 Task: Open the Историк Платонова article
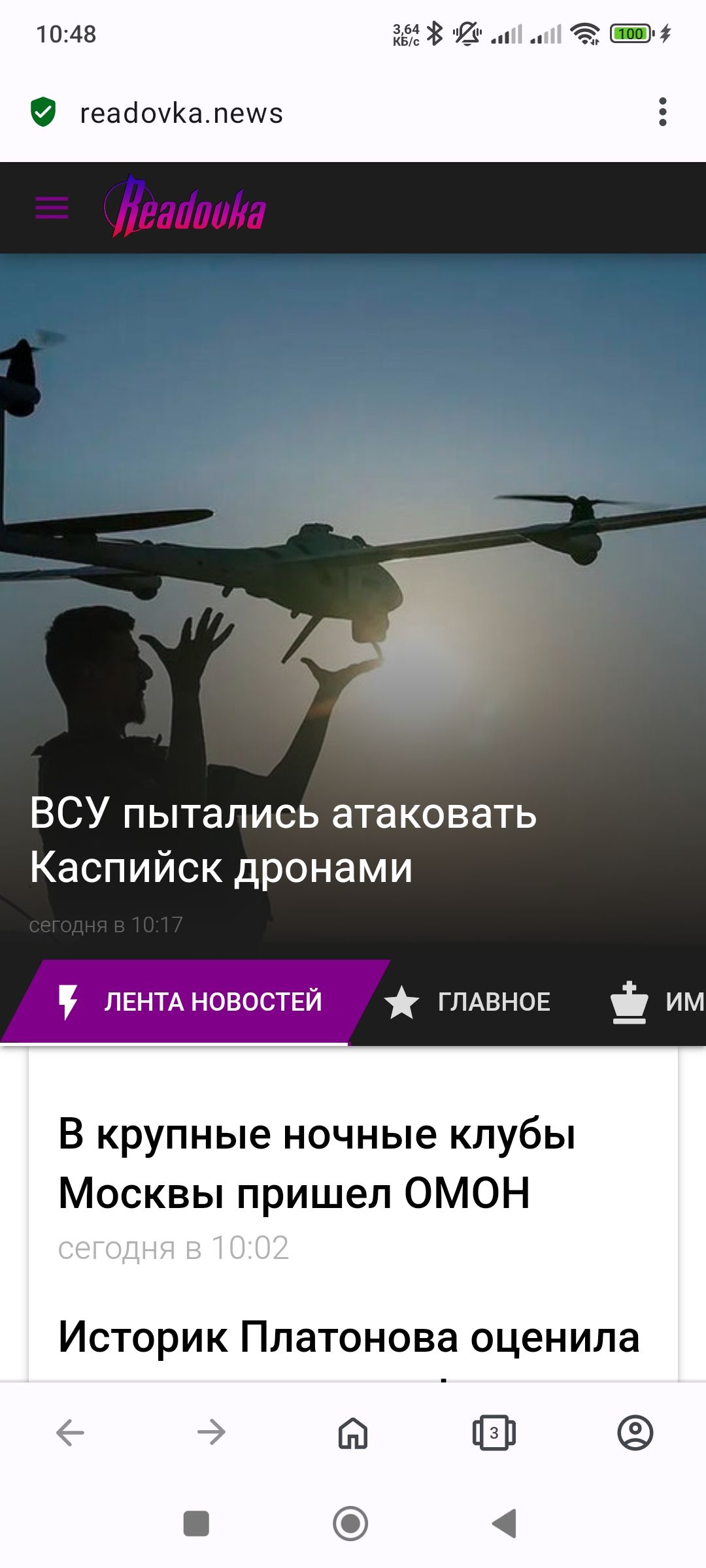[348, 1337]
